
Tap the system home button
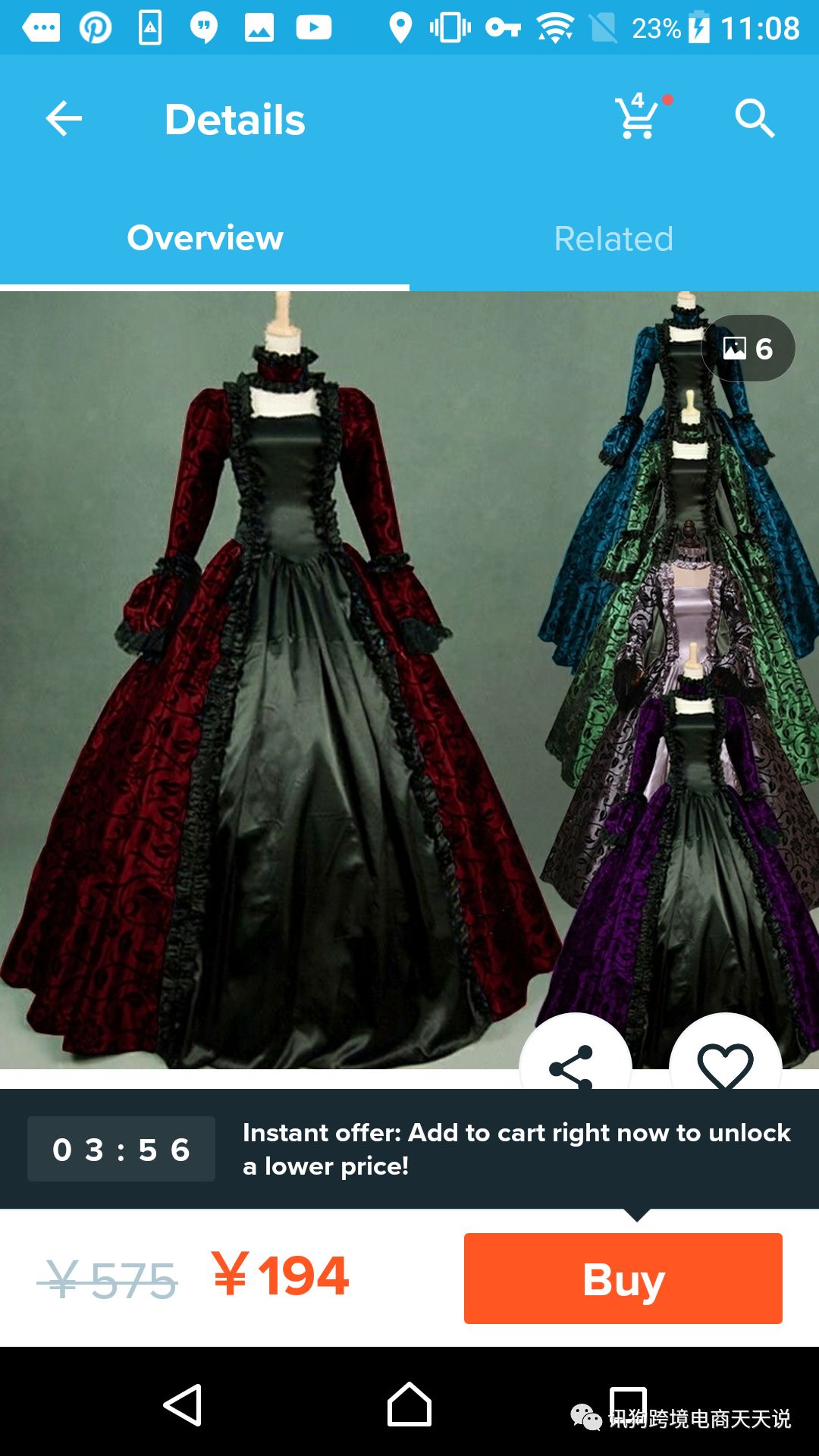point(409,1404)
